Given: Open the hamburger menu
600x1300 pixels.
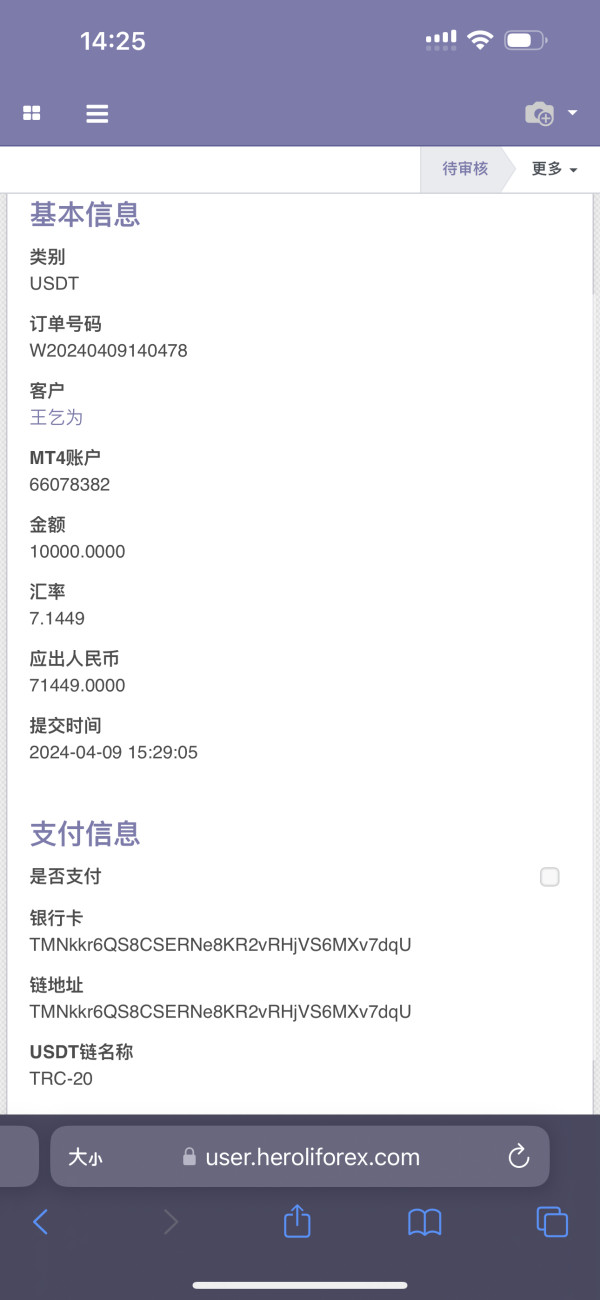Looking at the screenshot, I should pyautogui.click(x=97, y=114).
